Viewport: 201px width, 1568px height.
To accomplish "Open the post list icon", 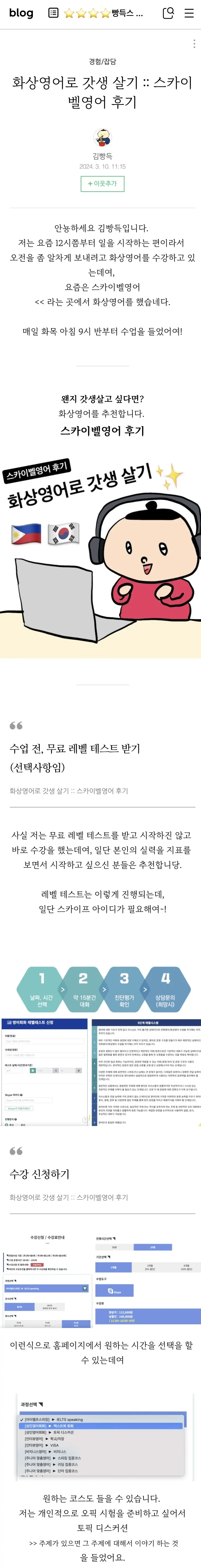I will tap(53, 13).
